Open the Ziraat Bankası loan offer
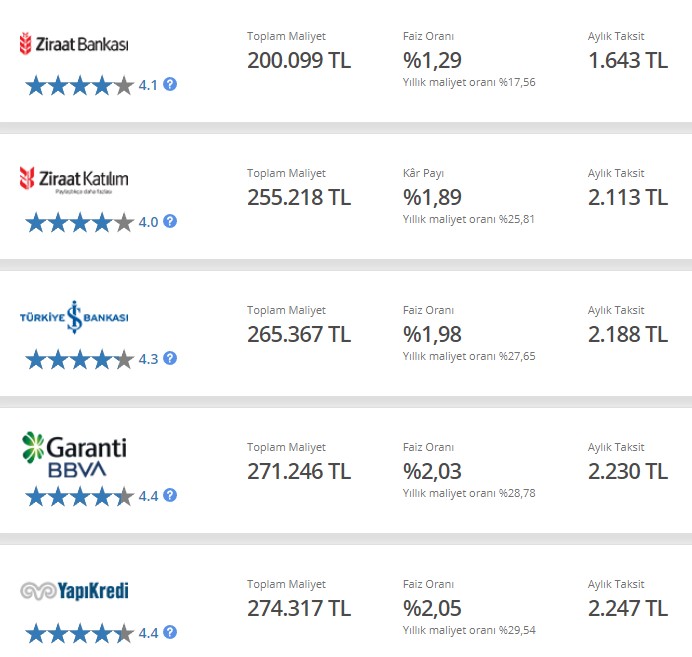Screen dimensions: 692x657 click(x=74, y=45)
